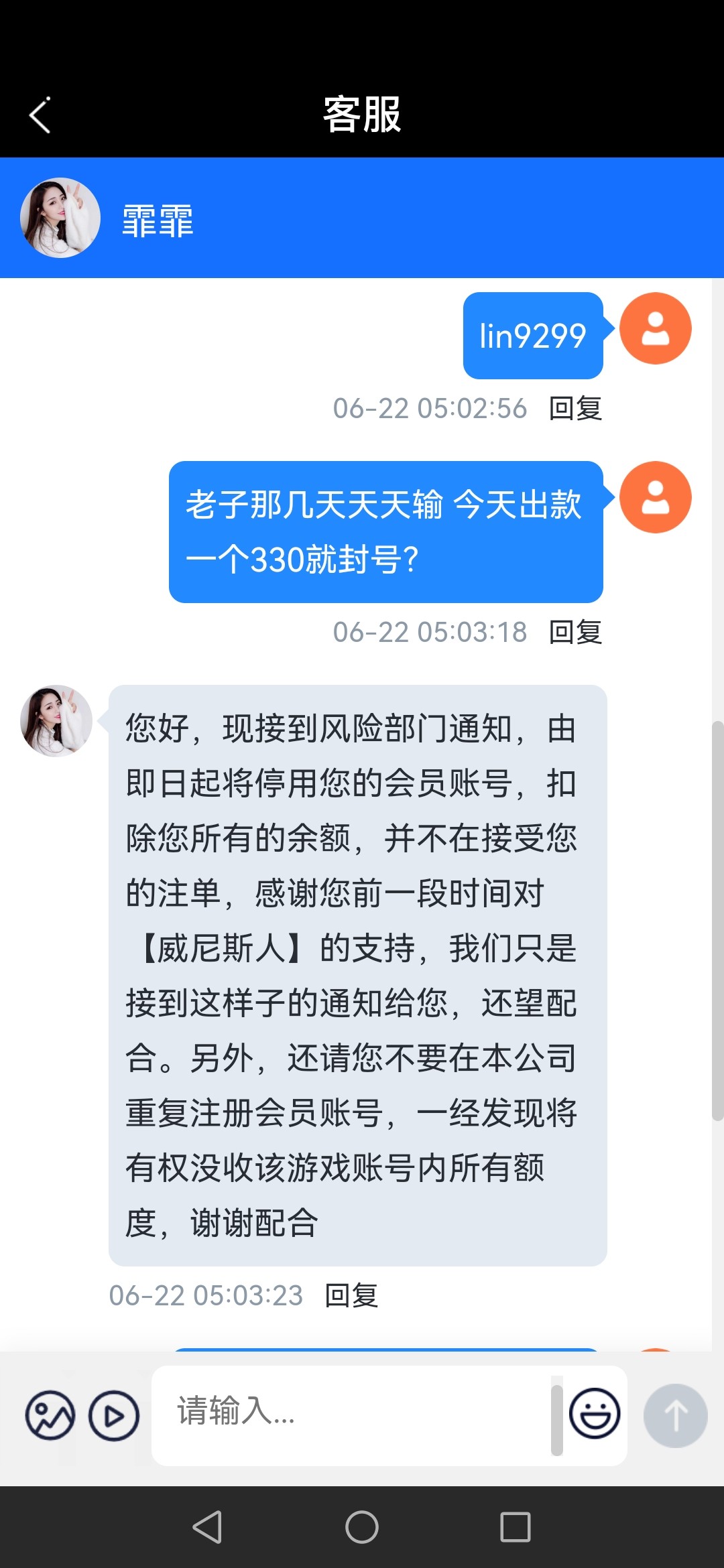Reply to the agent's 05:03:23 message
Viewport: 724px width, 1568px height.
click(351, 1296)
